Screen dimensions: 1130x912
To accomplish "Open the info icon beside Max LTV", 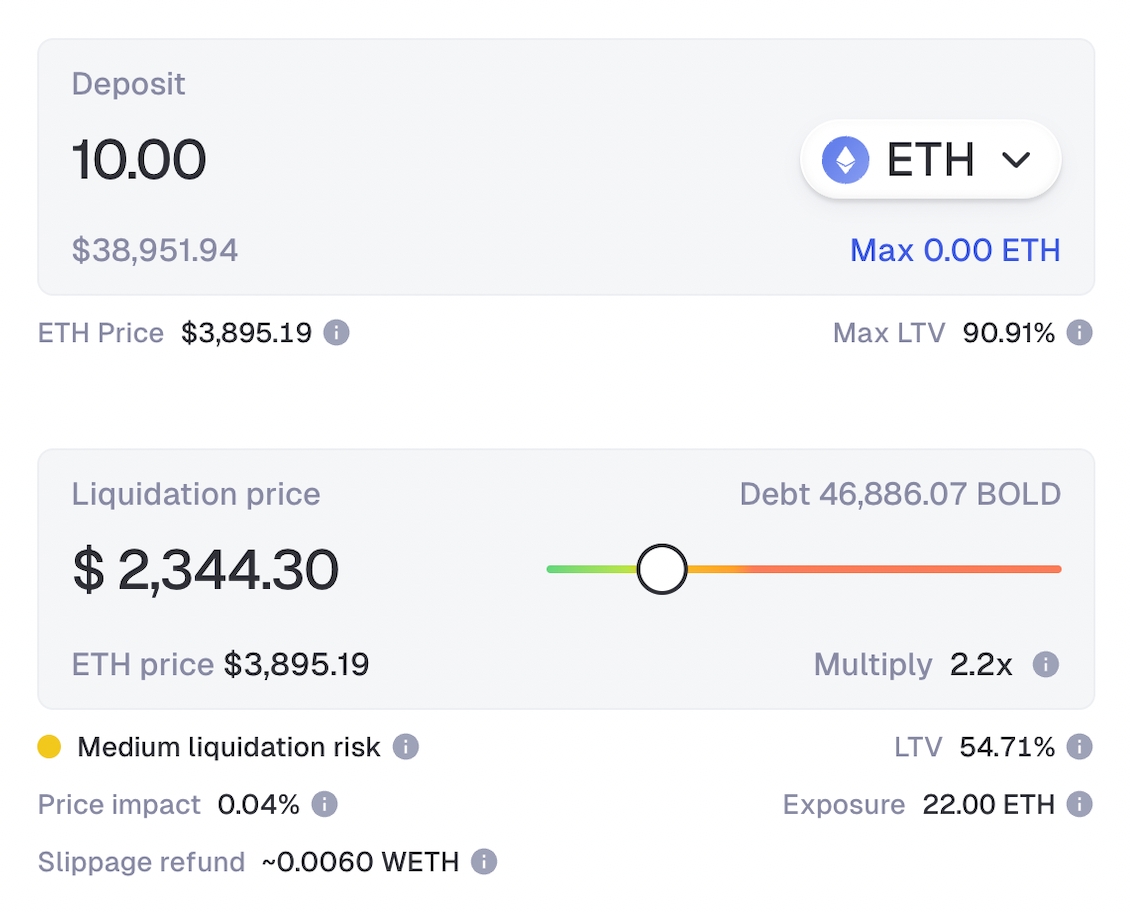I will pyautogui.click(x=1079, y=333).
